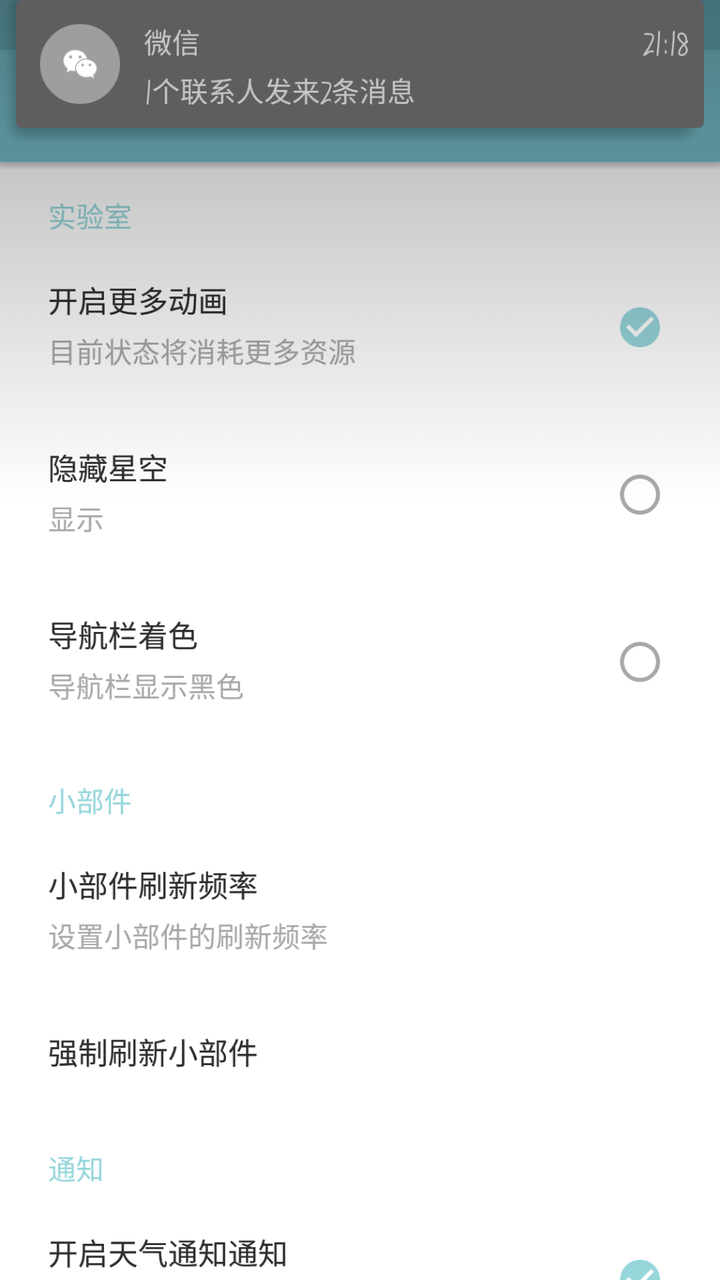Viewport: 720px width, 1280px height.
Task: Open the WeChat notification banner
Action: [x=360, y=66]
